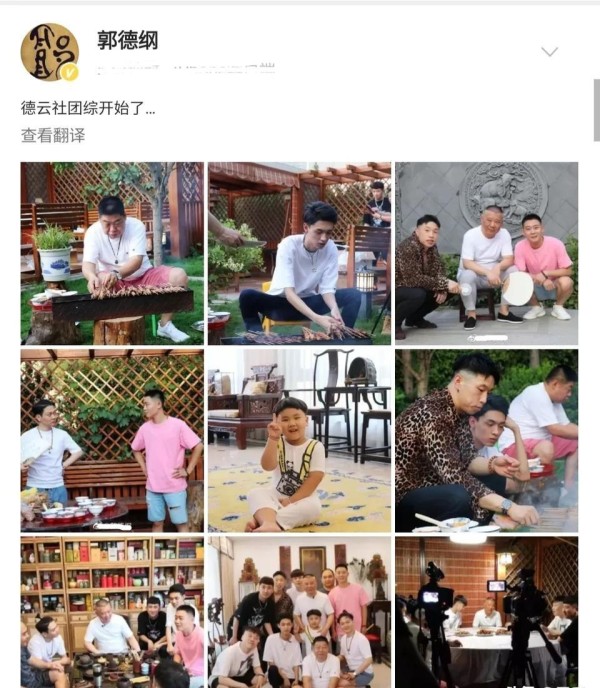Open the username 郭德纲

pos(128,40)
